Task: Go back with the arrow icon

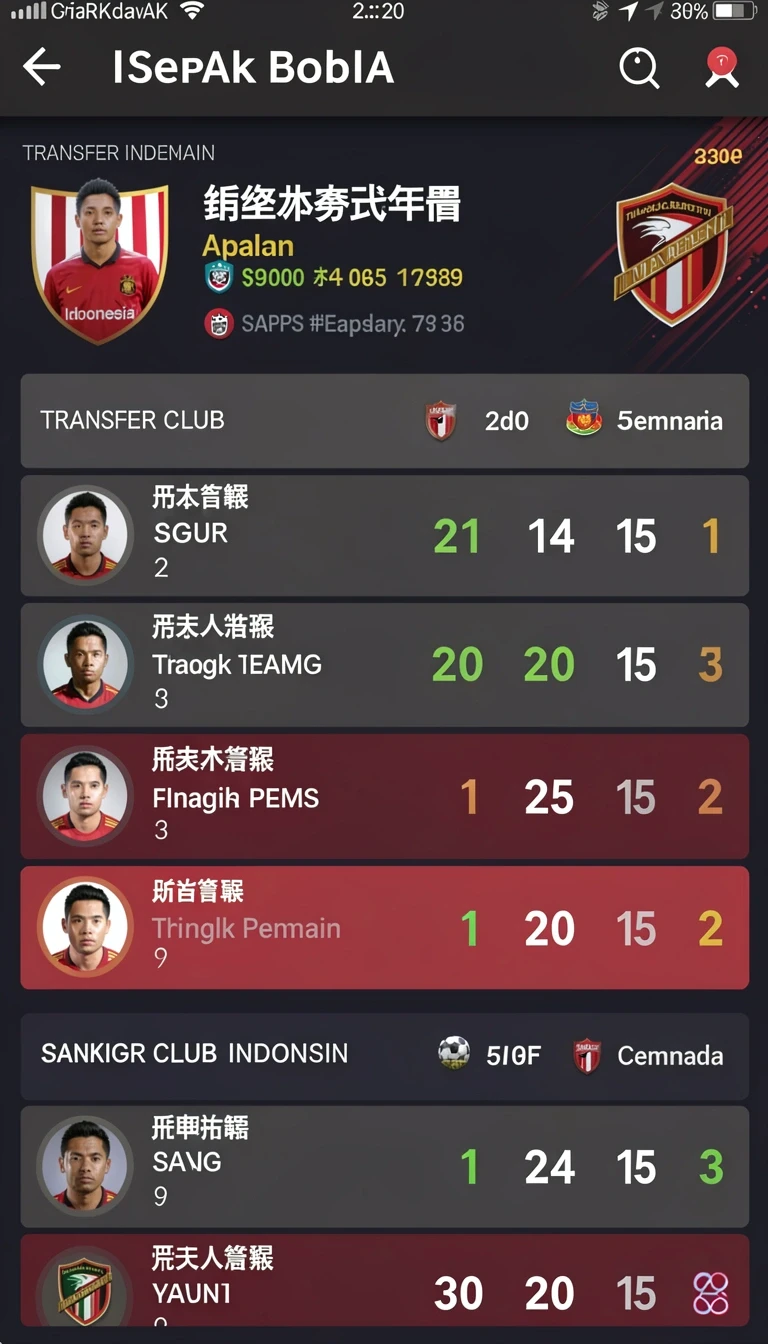Action: (41, 68)
